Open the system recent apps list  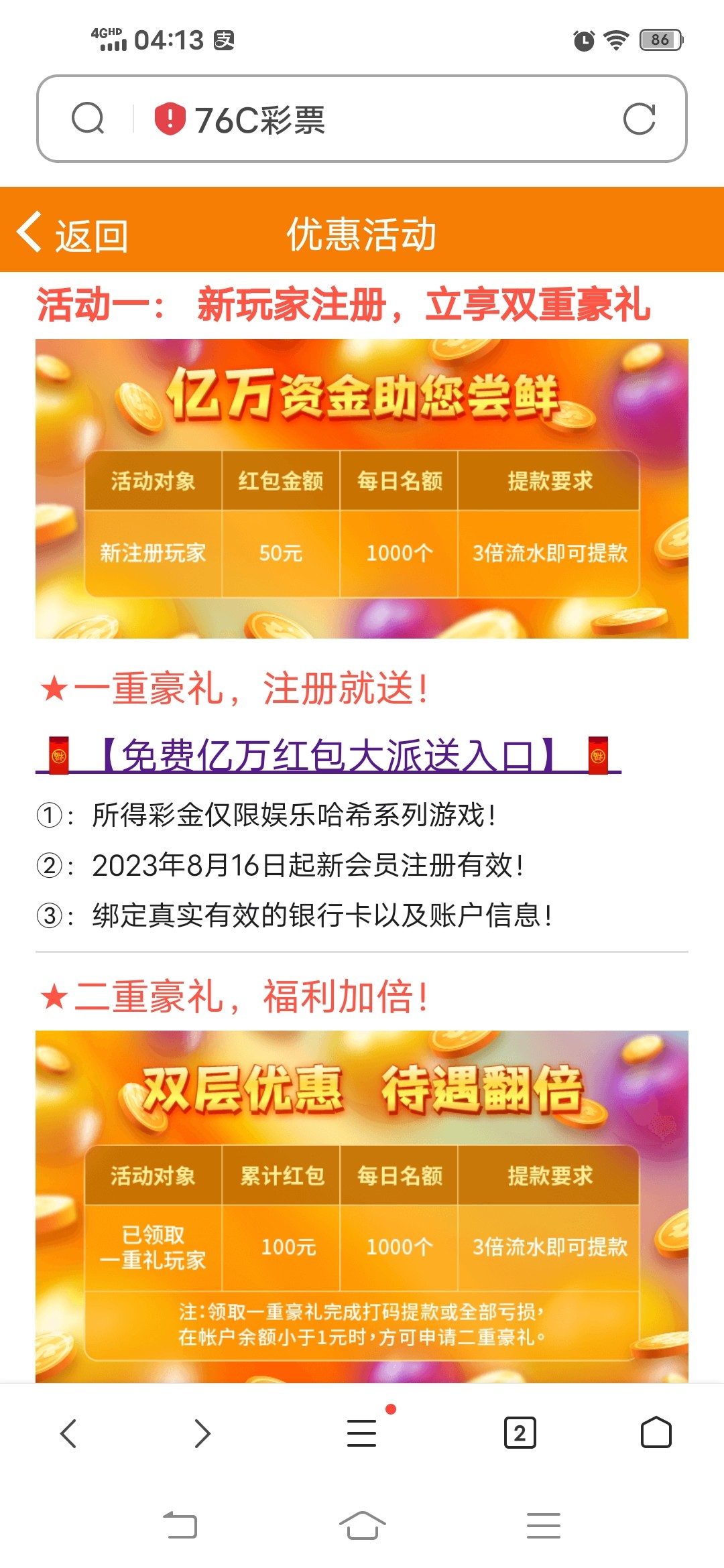pos(543,1526)
